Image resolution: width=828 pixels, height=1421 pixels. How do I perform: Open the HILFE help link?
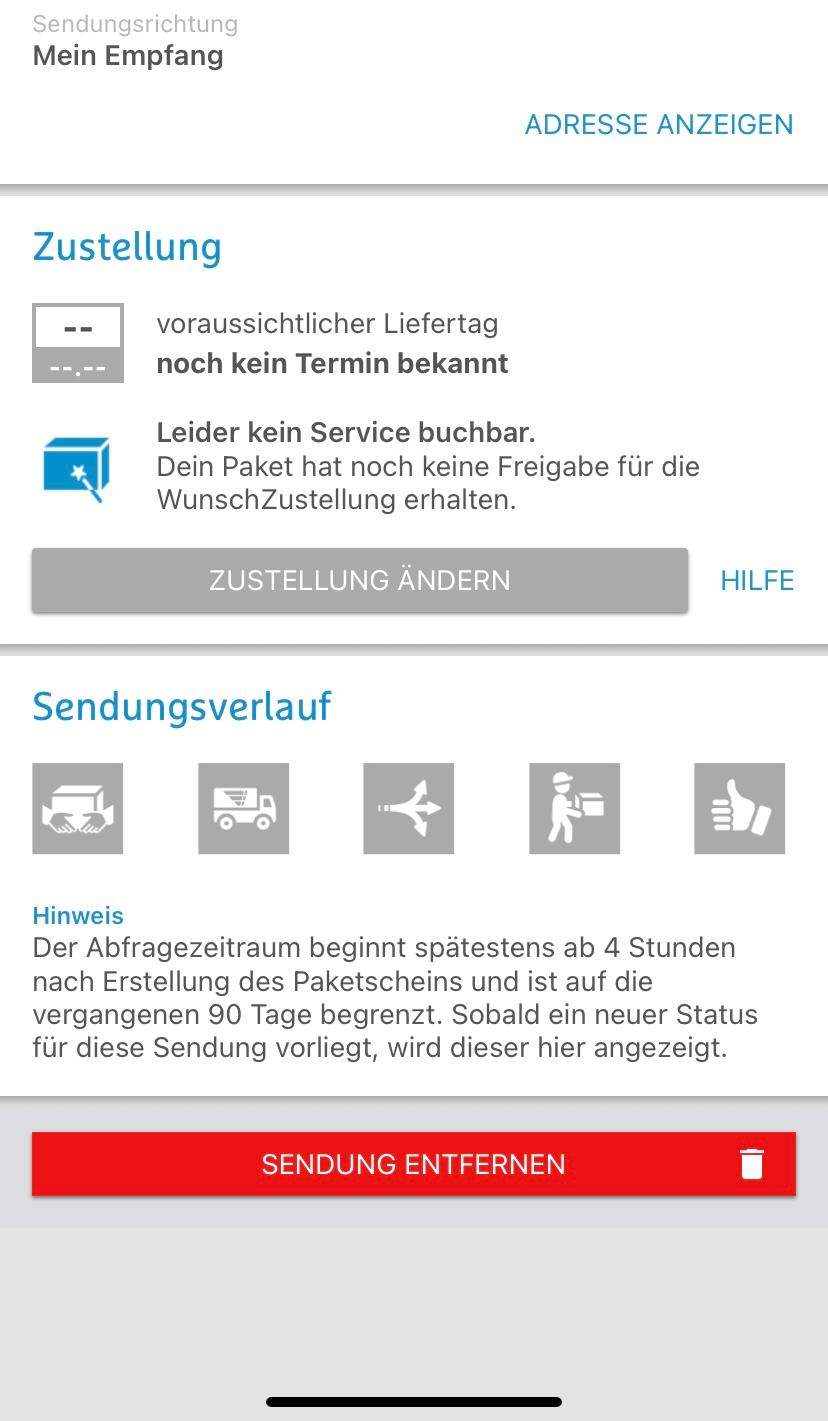757,580
